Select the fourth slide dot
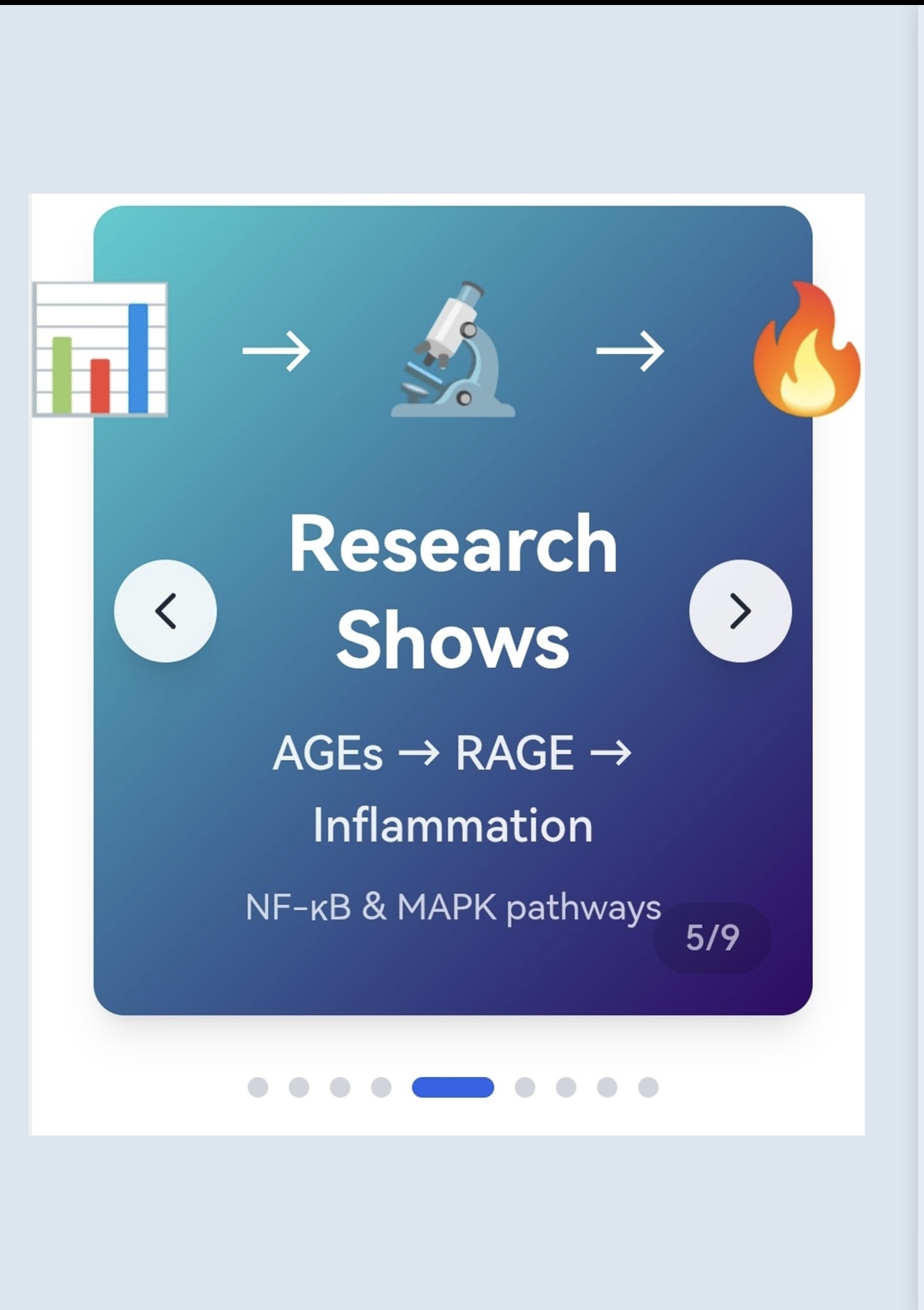Screen dimensions: 924x1310 pyautogui.click(x=381, y=1087)
